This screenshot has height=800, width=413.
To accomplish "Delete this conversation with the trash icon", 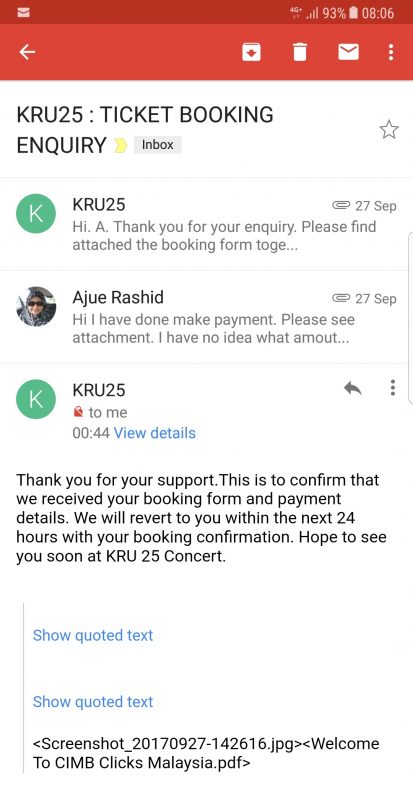I will (x=300, y=52).
